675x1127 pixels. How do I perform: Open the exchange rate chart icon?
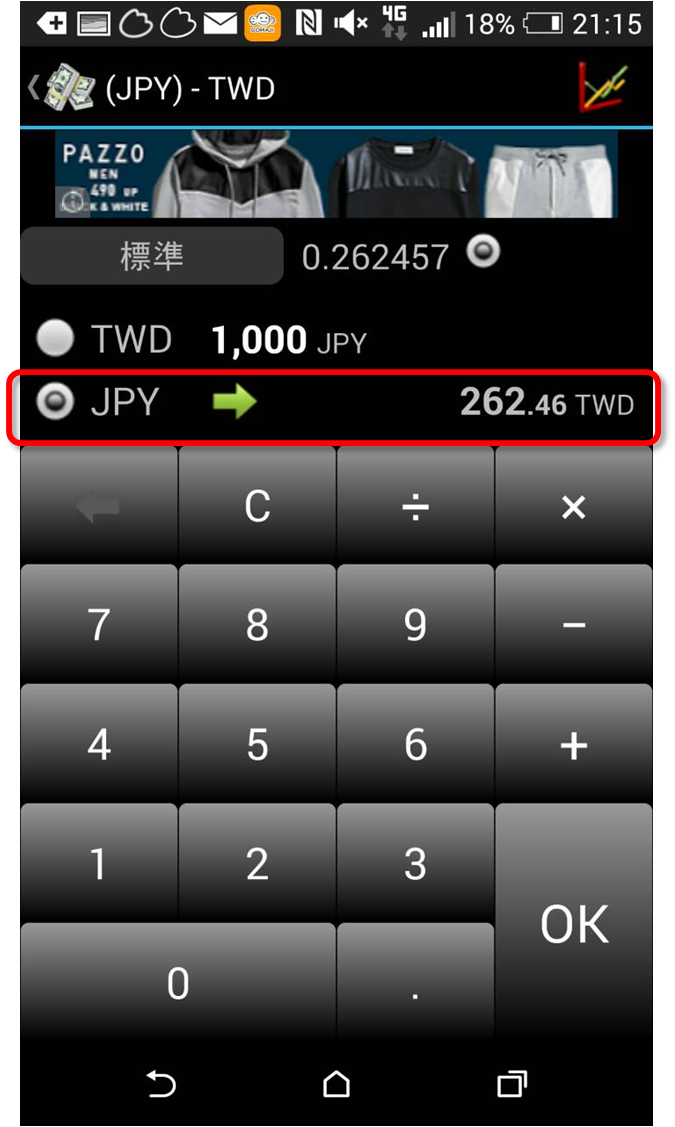point(602,88)
